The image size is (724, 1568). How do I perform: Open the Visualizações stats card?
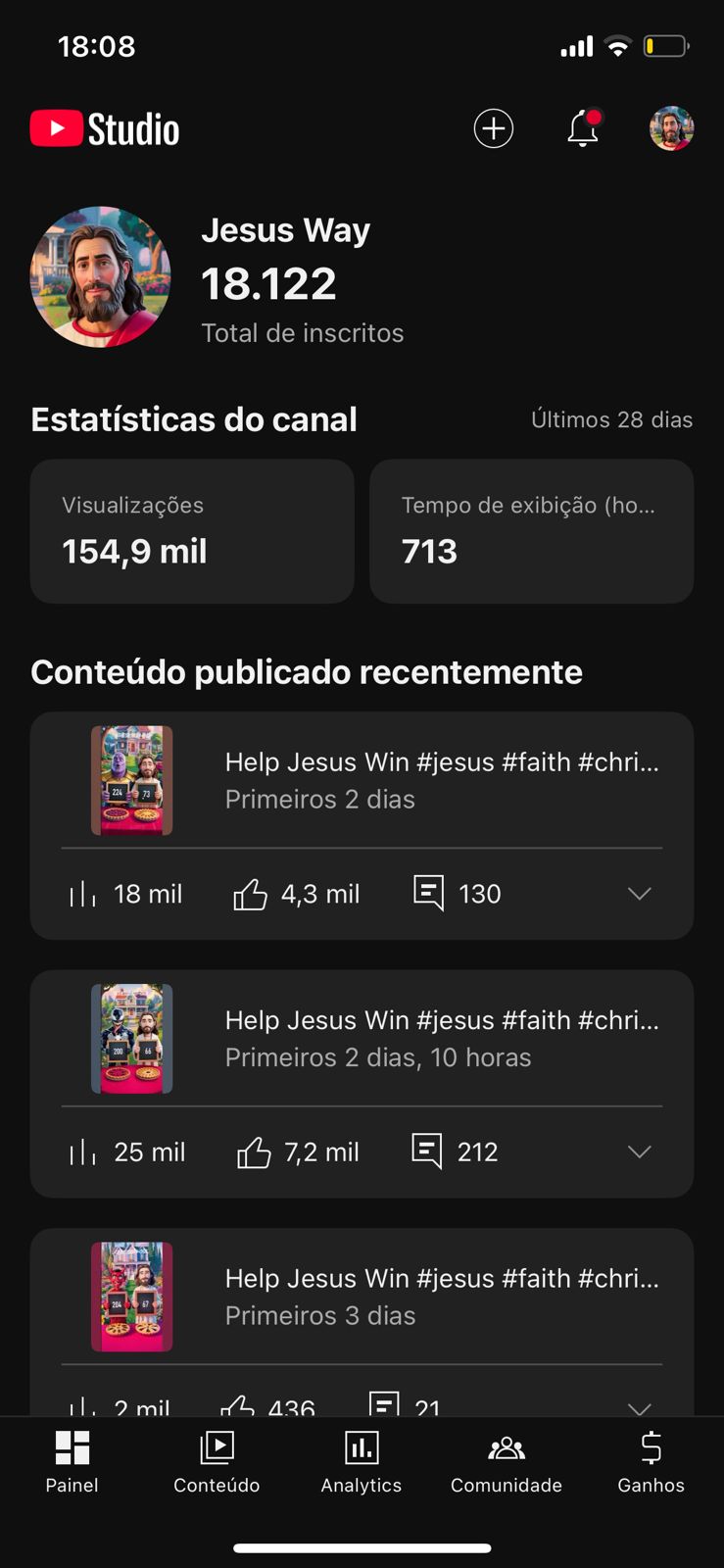(192, 531)
